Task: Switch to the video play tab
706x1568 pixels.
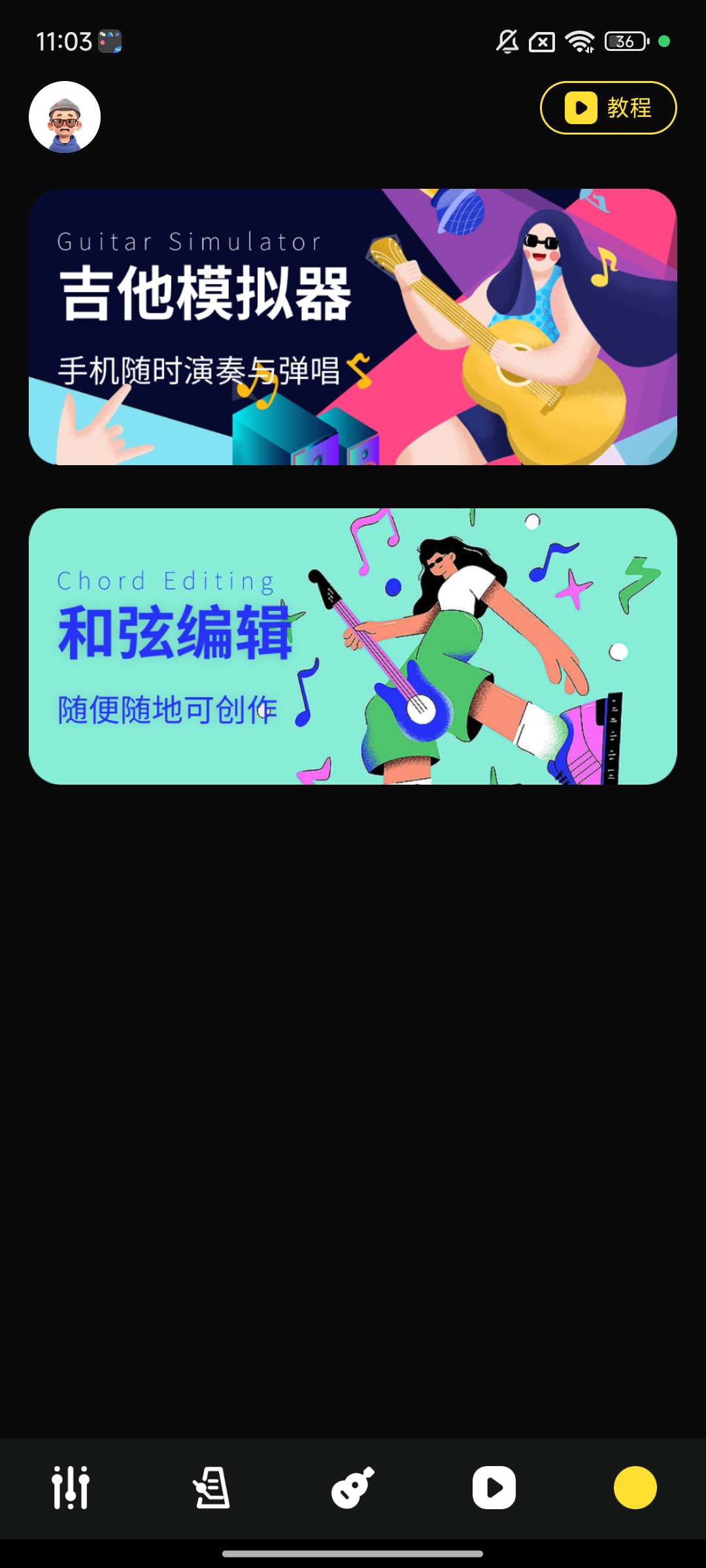Action: [x=494, y=1488]
